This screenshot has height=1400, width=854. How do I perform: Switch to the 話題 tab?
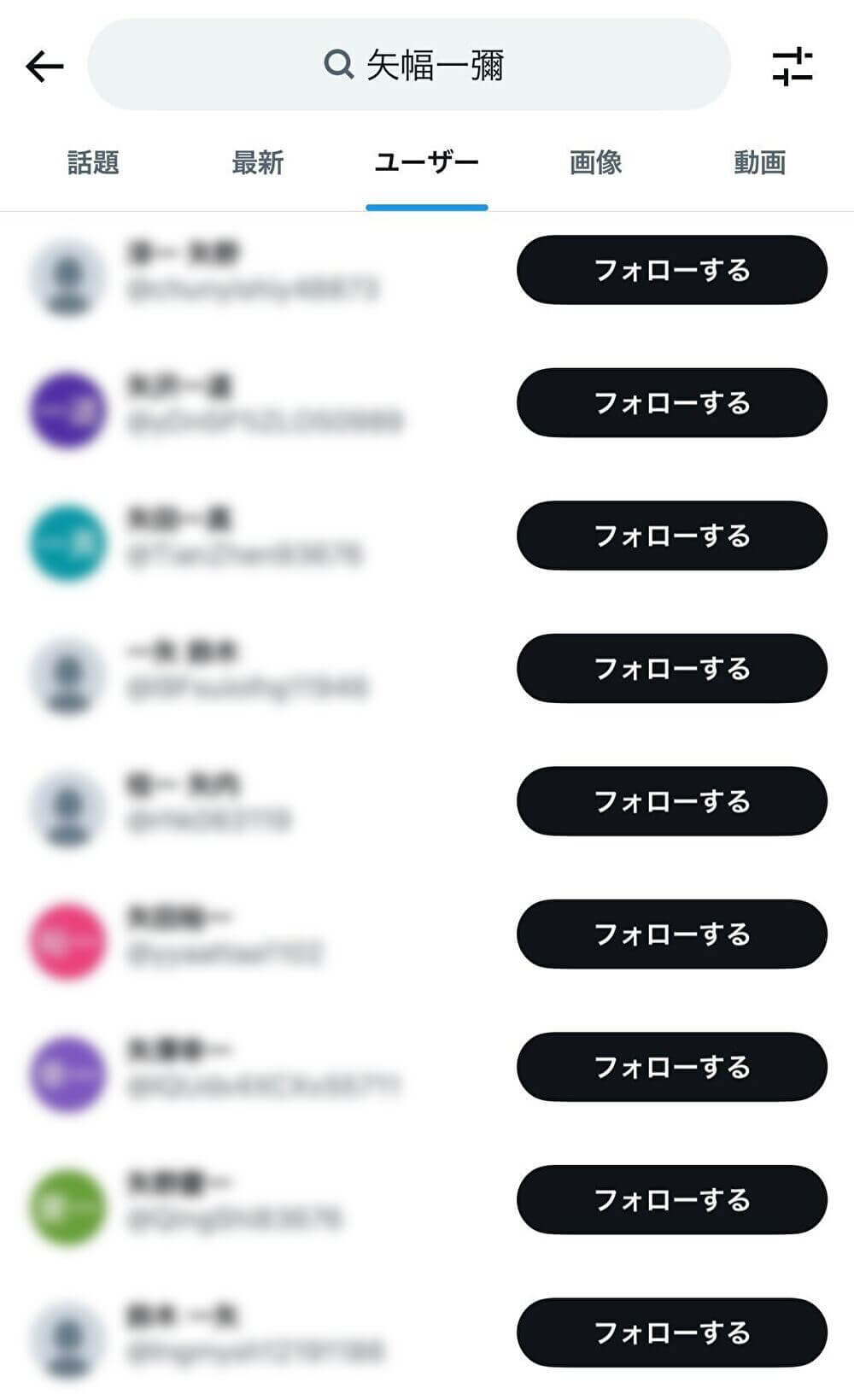[x=93, y=162]
